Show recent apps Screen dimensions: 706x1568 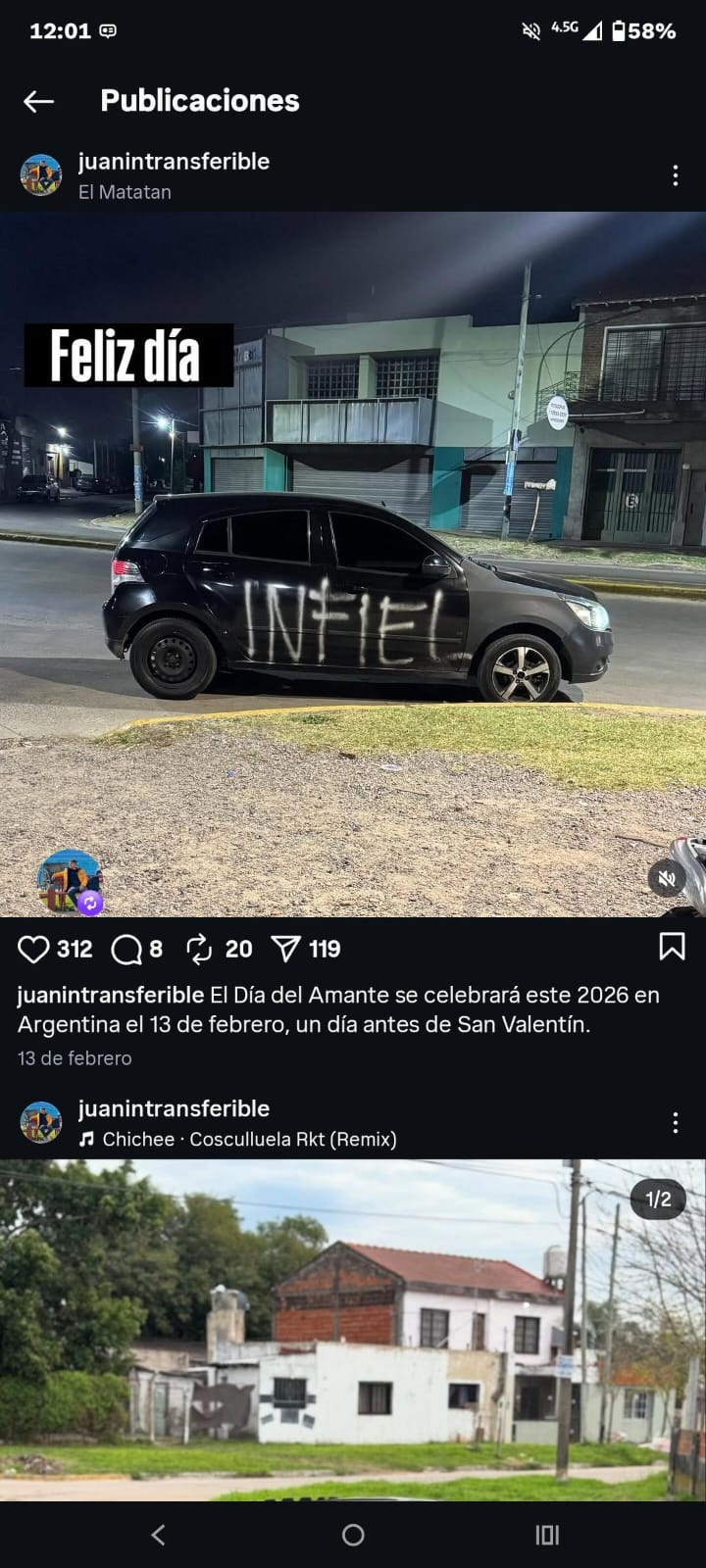[x=547, y=1535]
